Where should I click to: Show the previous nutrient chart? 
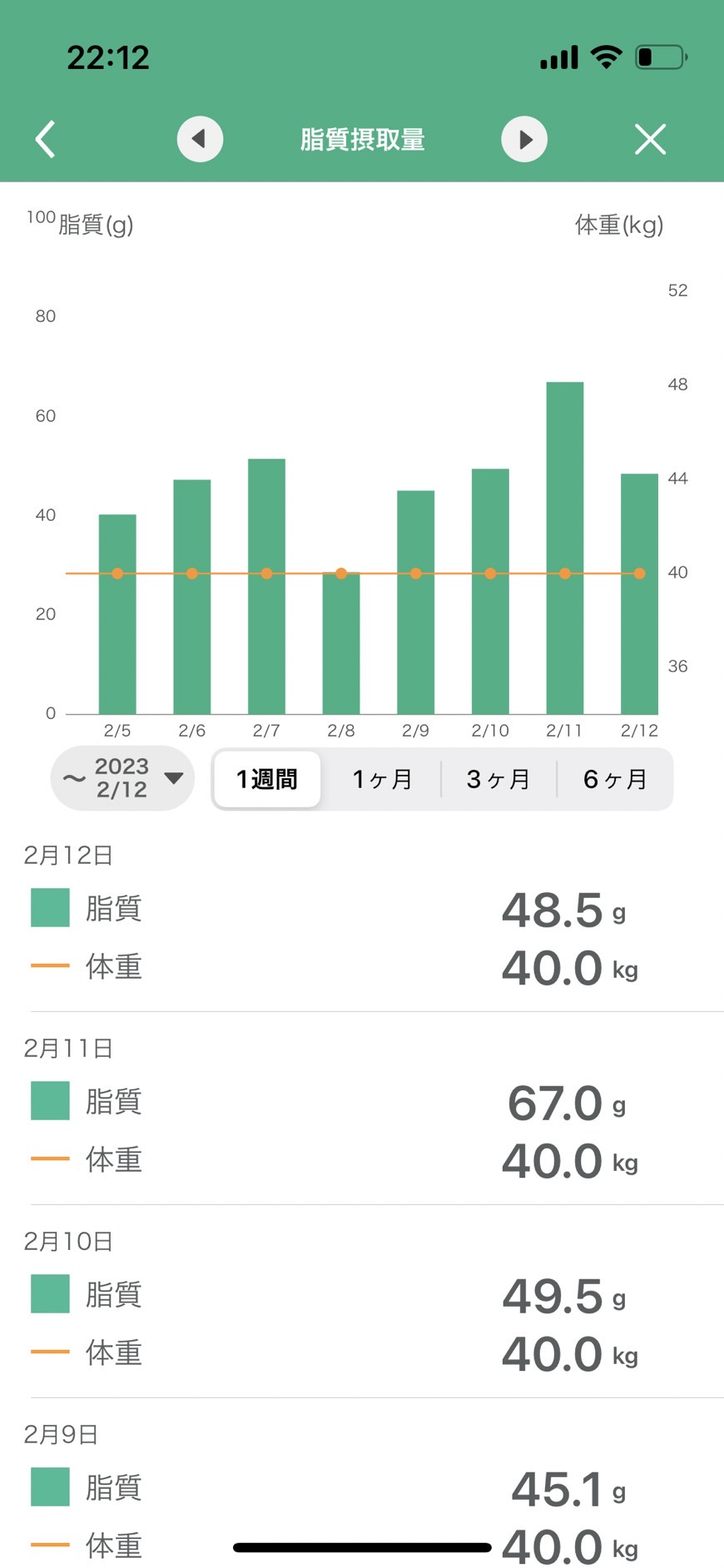(200, 139)
